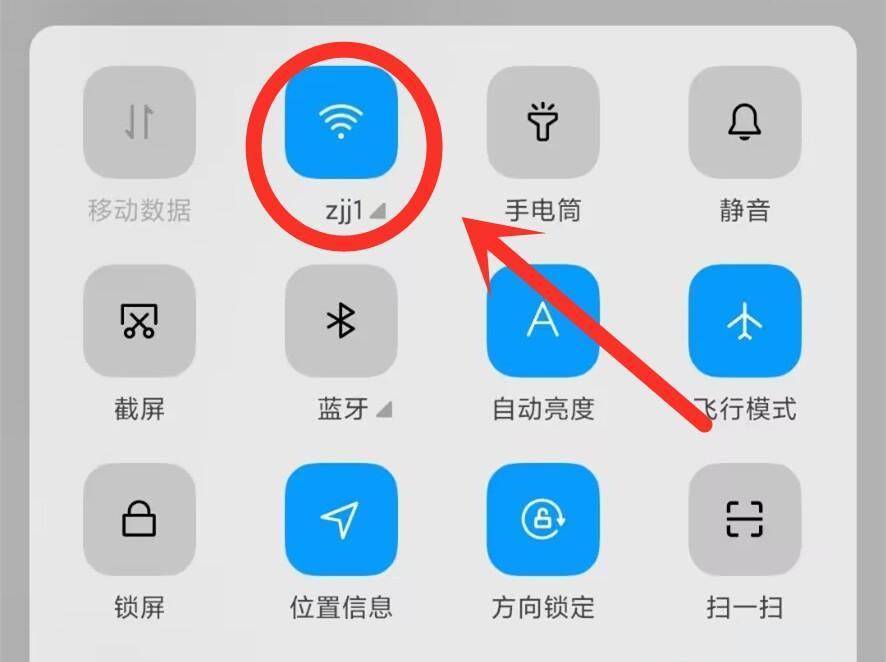Screen dimensions: 886x662
Task: Toggle the mobile data (移动数据) tile
Action: pyautogui.click(x=139, y=122)
